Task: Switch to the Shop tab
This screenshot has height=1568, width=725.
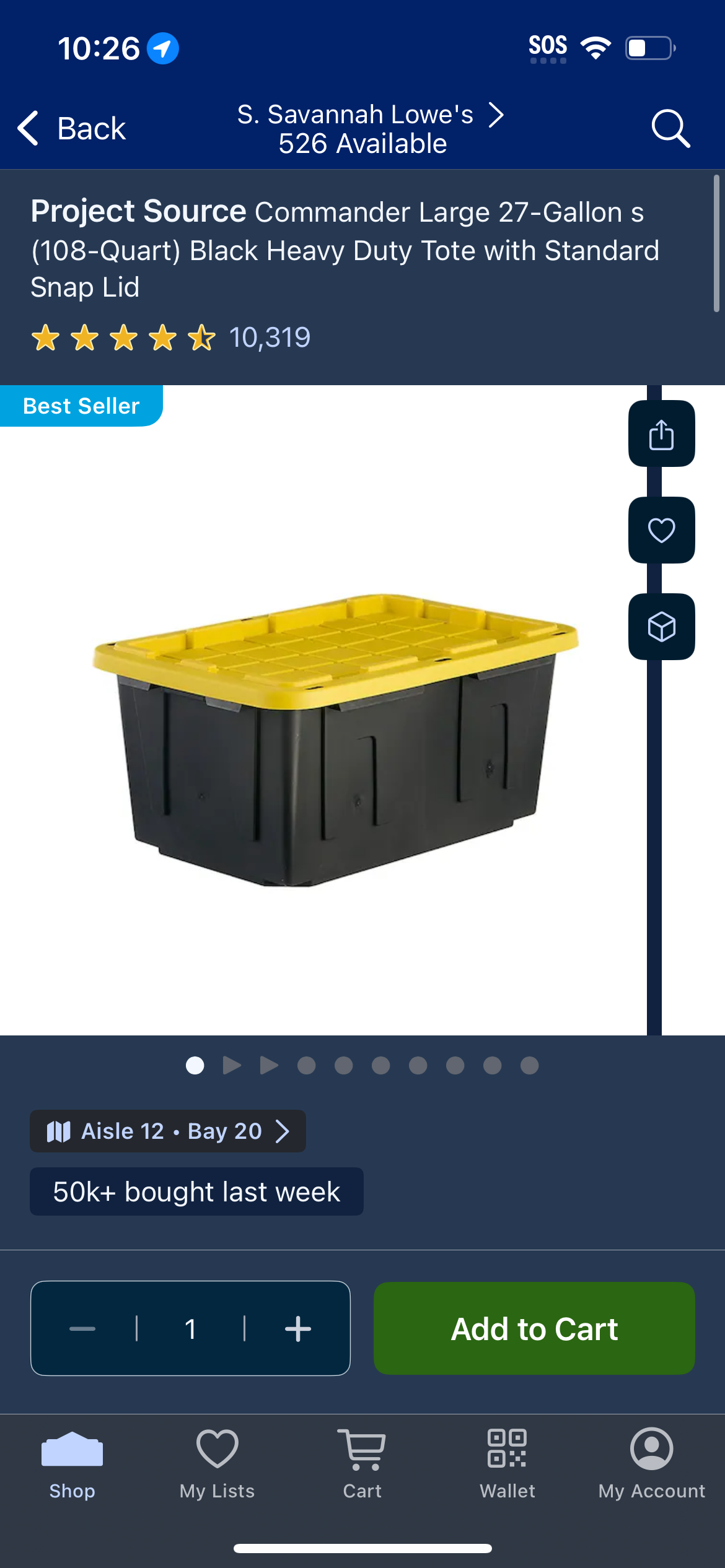Action: click(x=72, y=1465)
